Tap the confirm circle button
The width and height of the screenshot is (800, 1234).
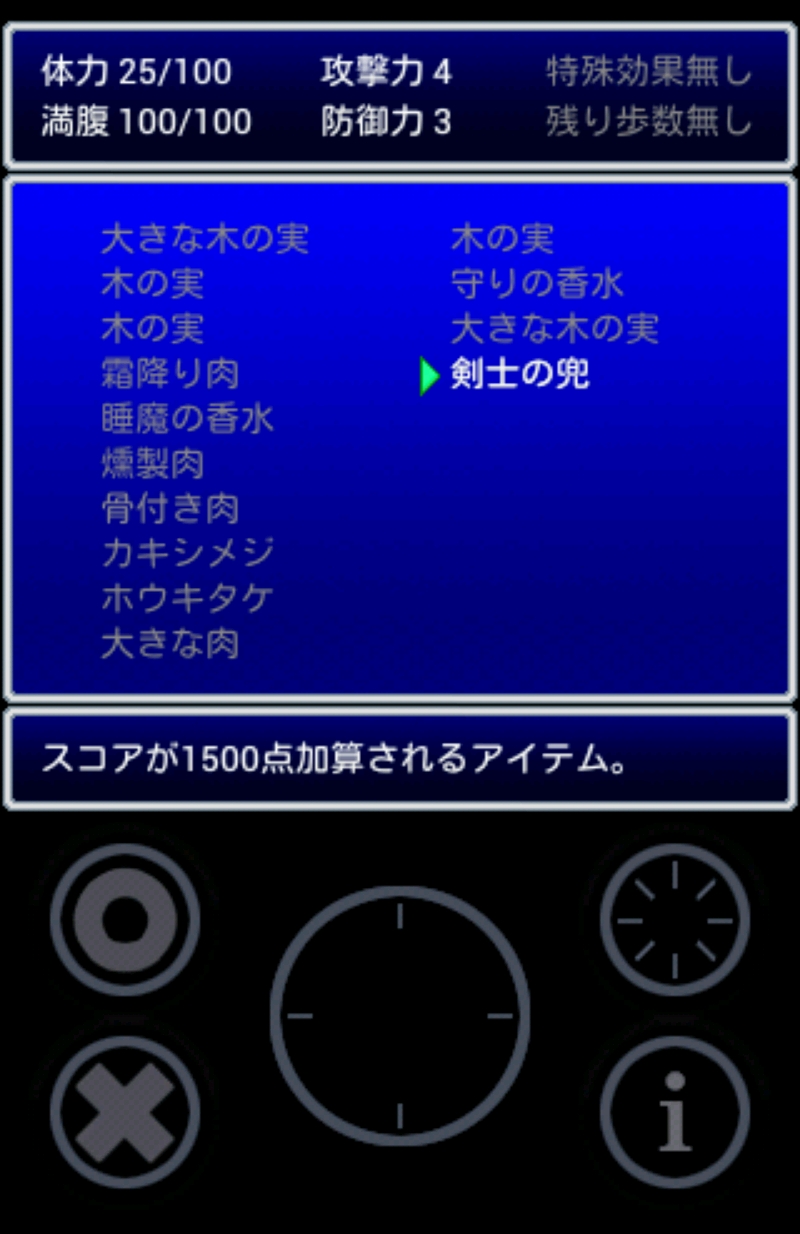pos(125,919)
